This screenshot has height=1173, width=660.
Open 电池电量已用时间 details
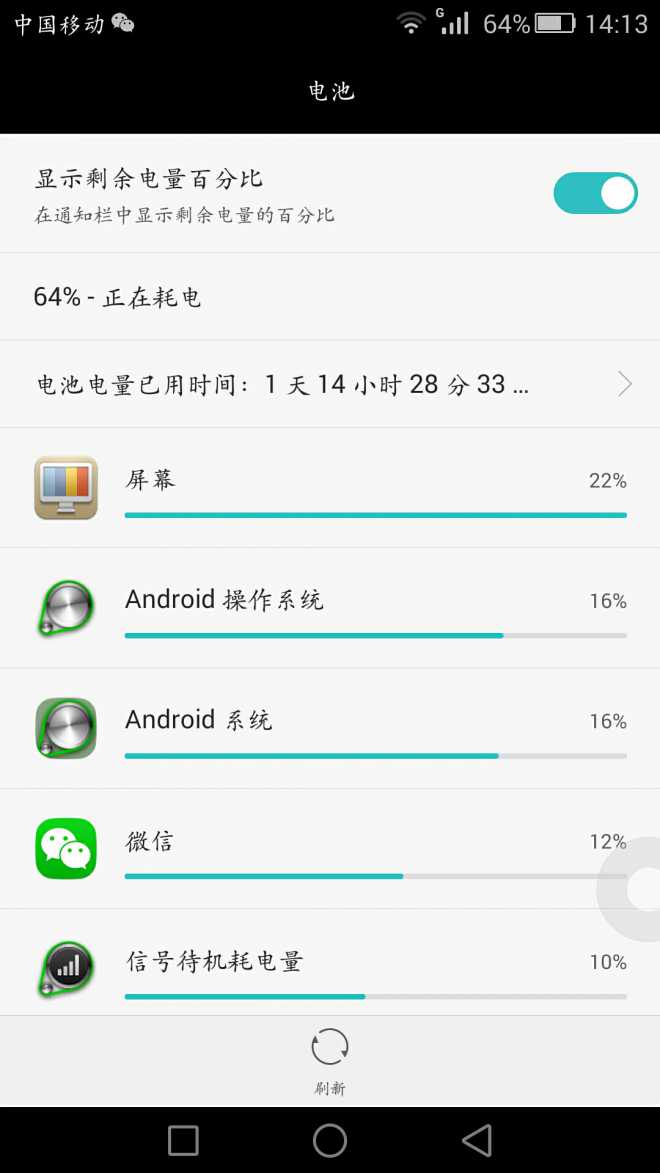(330, 385)
